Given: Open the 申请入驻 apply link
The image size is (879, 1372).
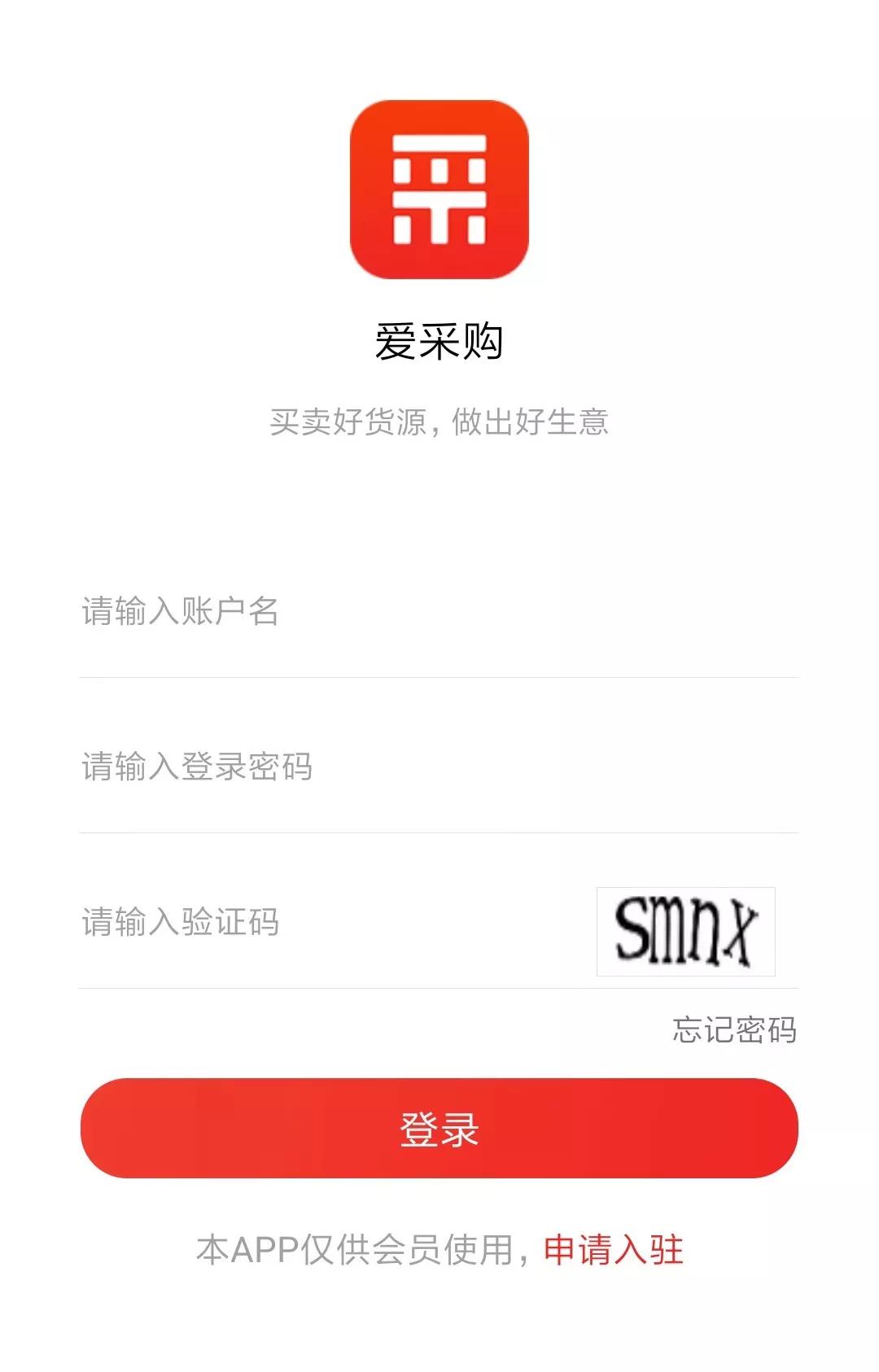Looking at the screenshot, I should (614, 1250).
